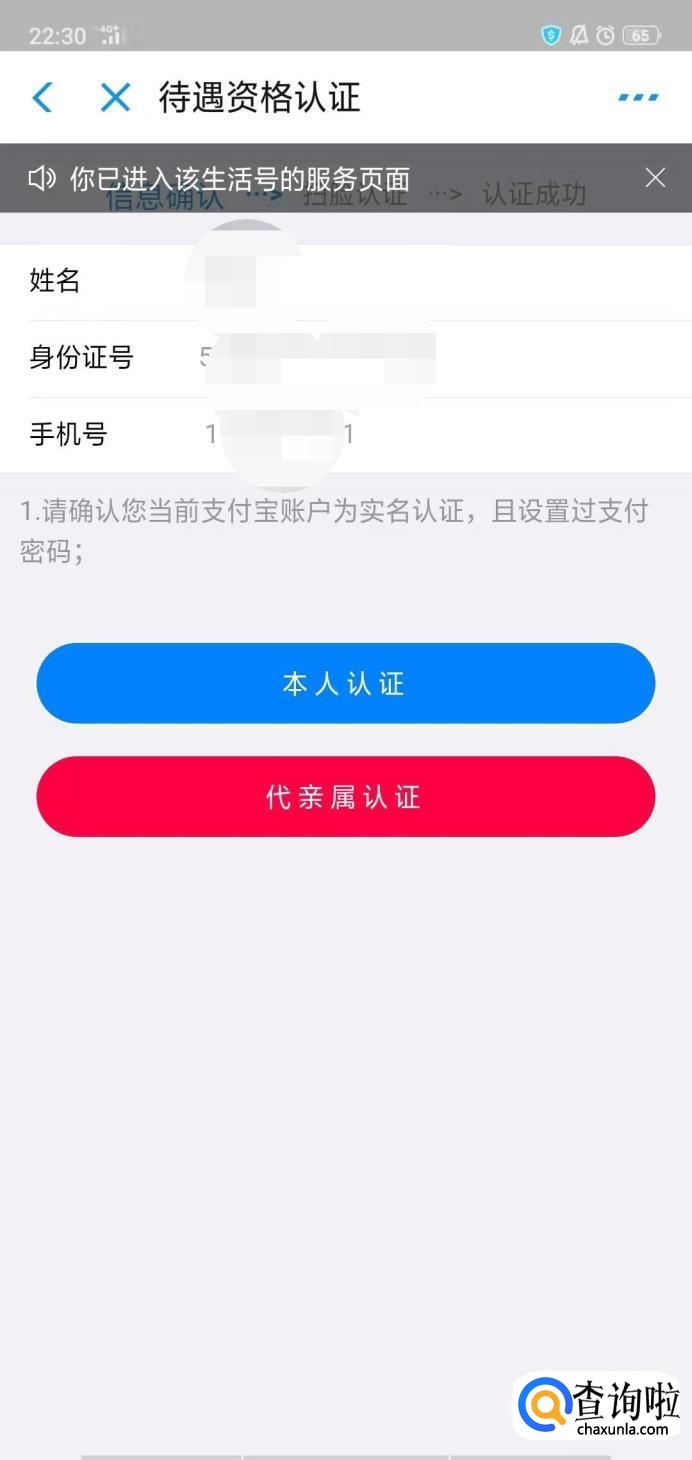Dismiss the 生活号 service page banner
This screenshot has height=1460, width=692.
[655, 178]
